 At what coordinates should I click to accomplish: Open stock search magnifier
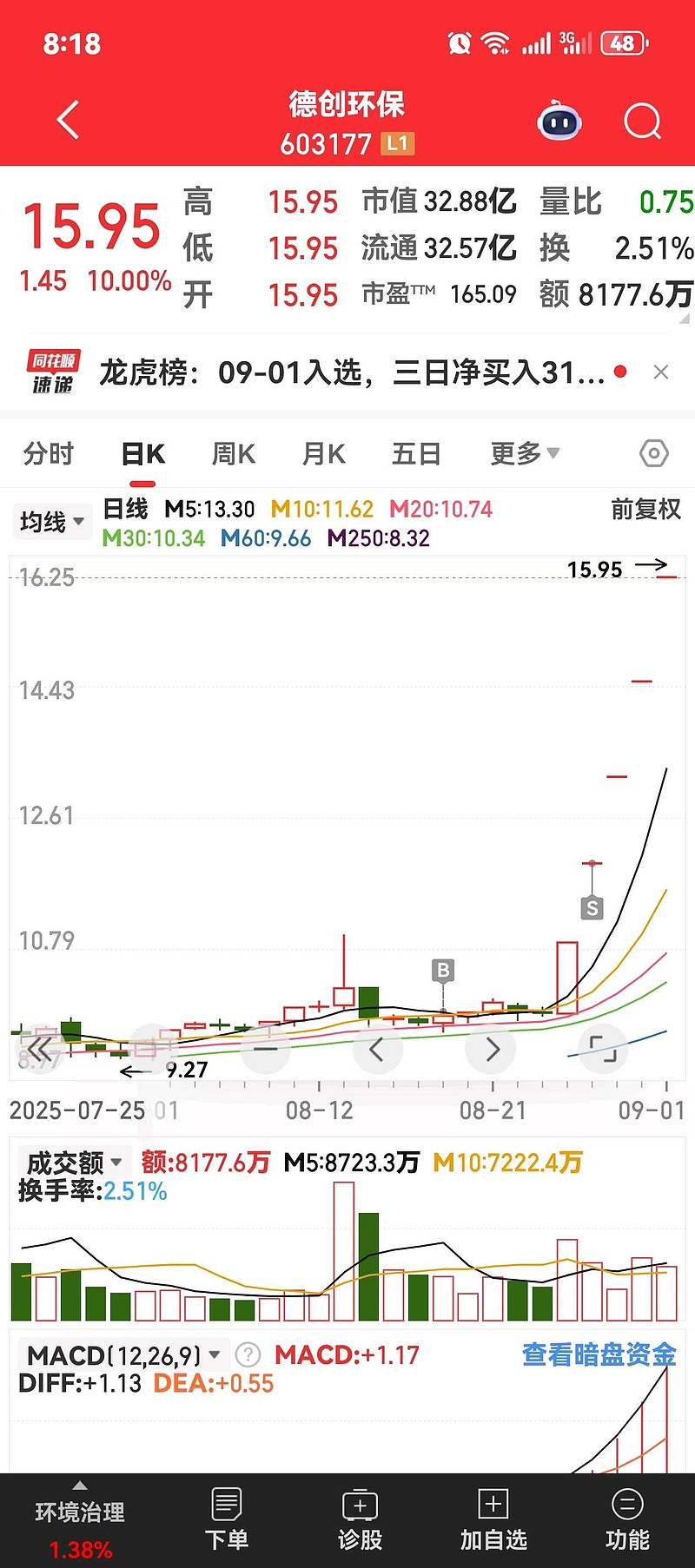[643, 121]
